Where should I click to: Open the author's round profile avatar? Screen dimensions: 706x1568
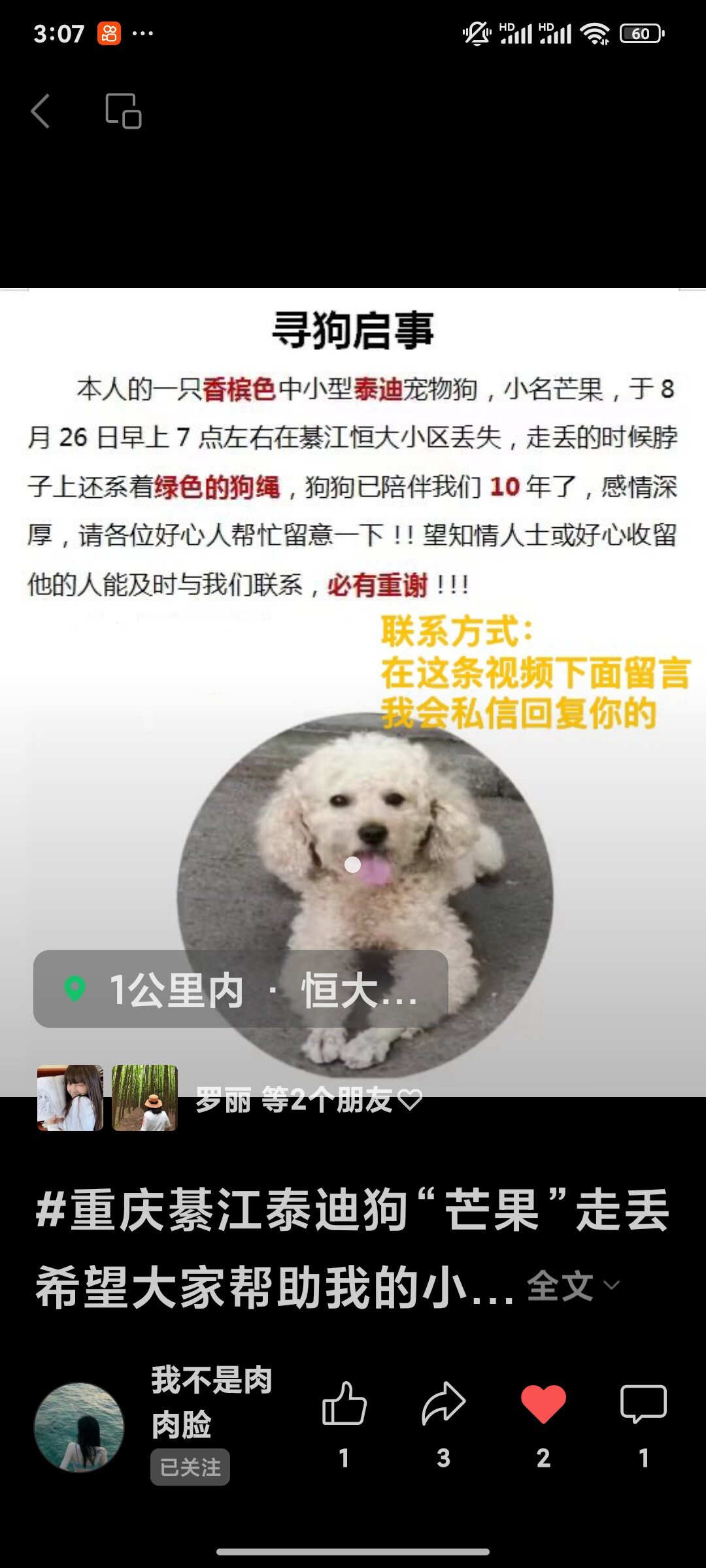79,1426
